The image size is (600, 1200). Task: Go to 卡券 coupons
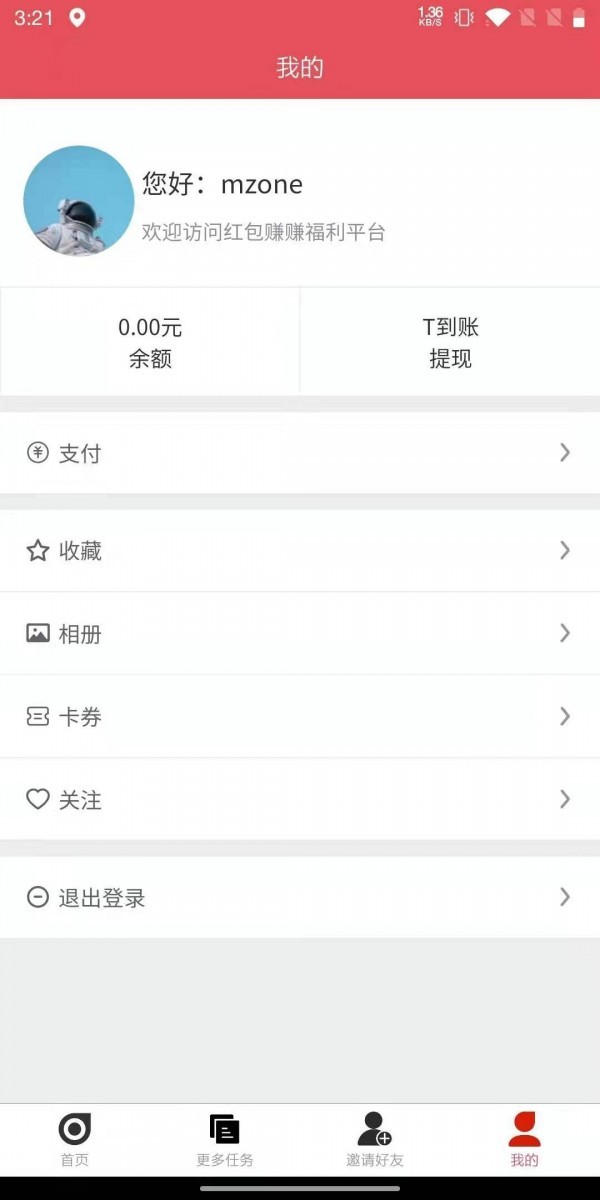coord(300,716)
